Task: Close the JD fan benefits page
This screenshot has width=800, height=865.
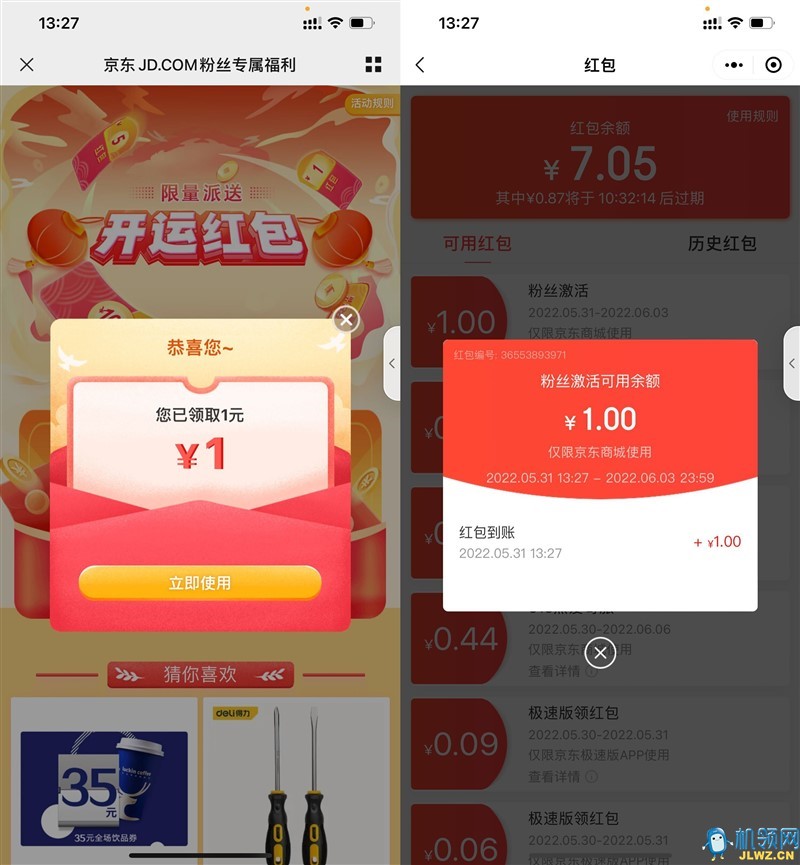Action: [27, 65]
